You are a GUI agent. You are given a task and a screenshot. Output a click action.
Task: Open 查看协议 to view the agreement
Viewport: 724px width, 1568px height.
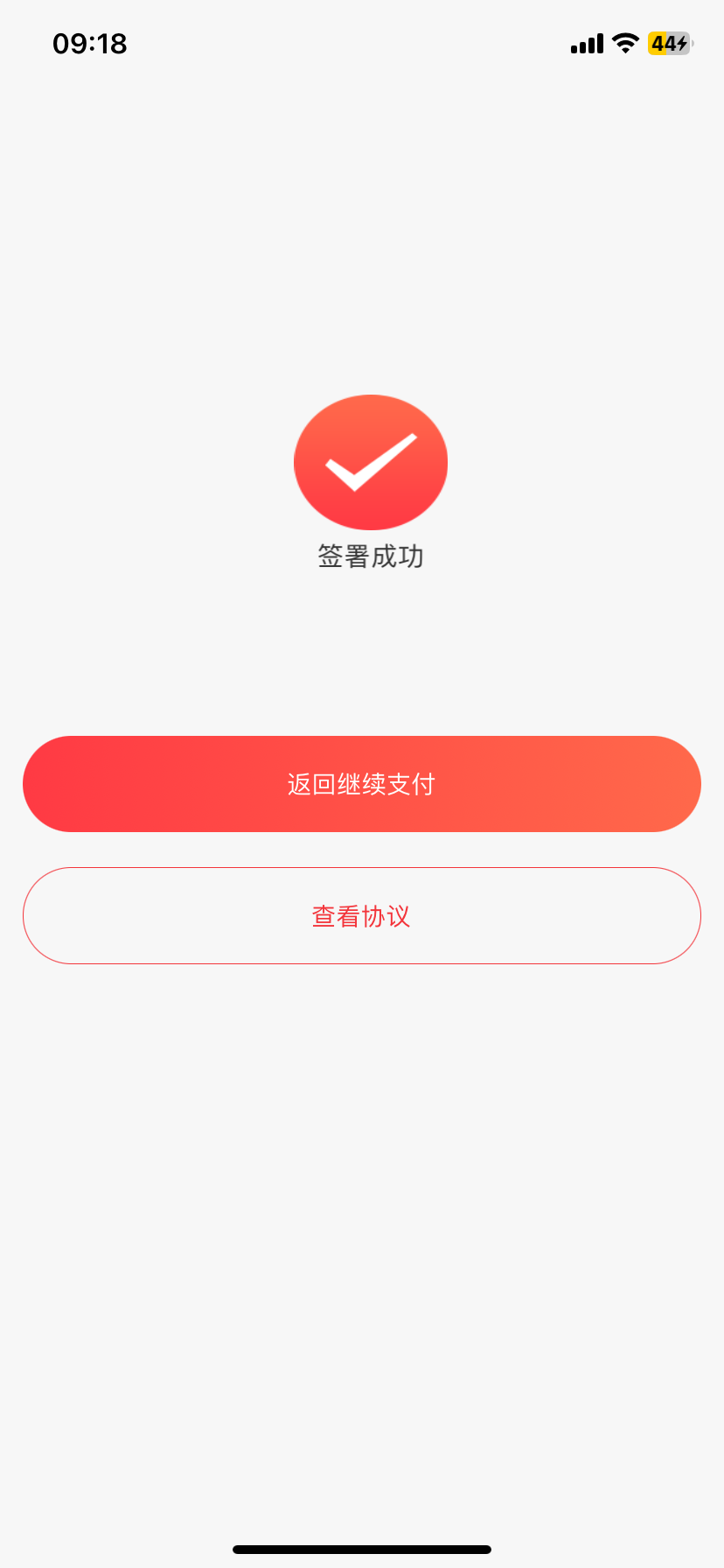362,916
